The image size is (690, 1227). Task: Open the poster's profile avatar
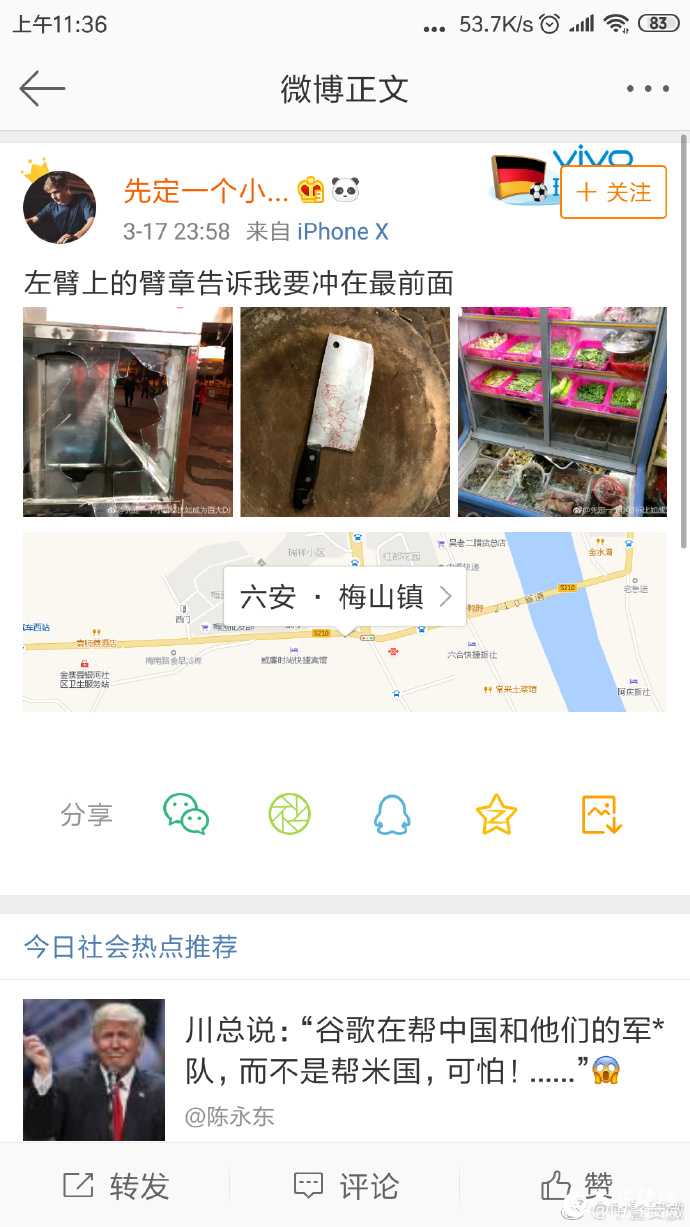[59, 207]
